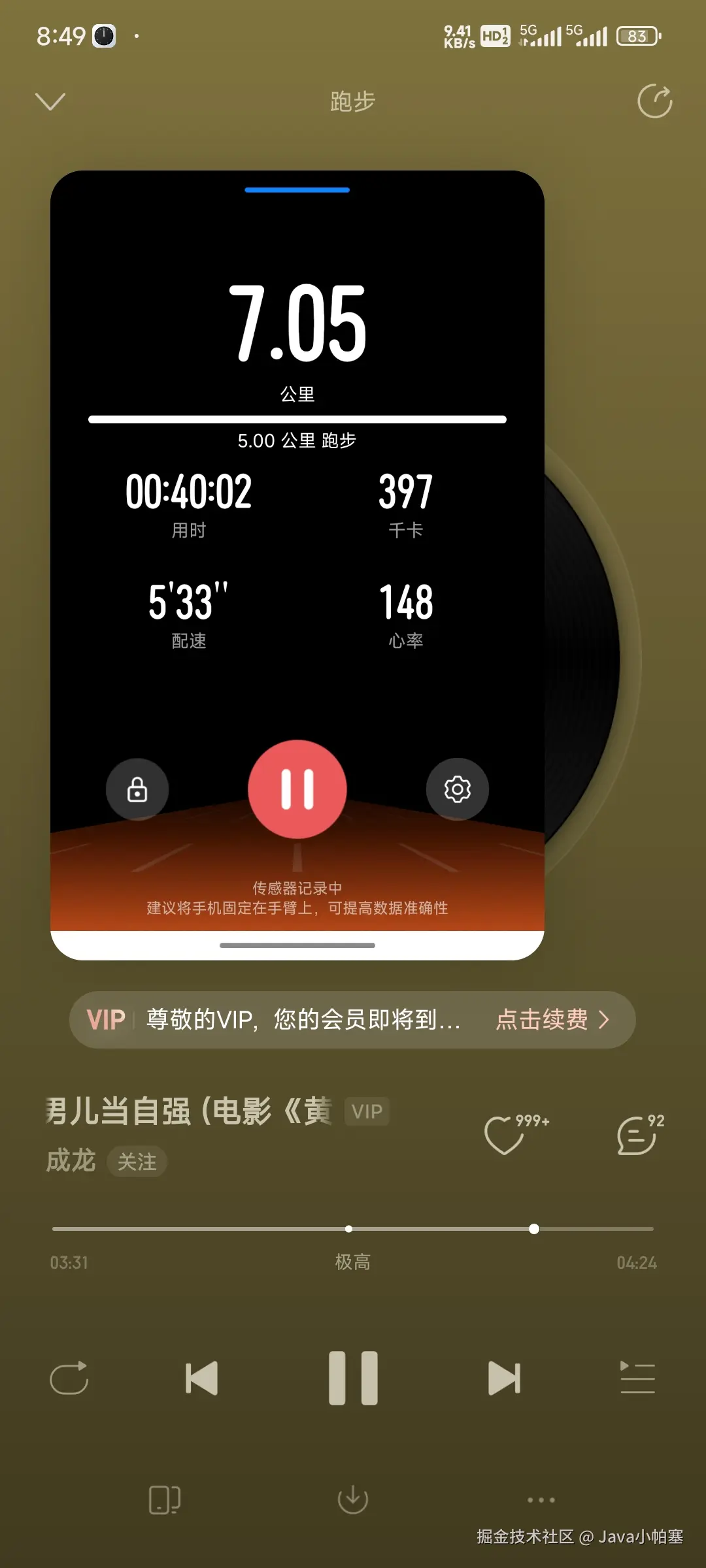Screen dimensions: 706x1568
Task: Open the 极高 audio quality selector
Action: pos(353,1262)
